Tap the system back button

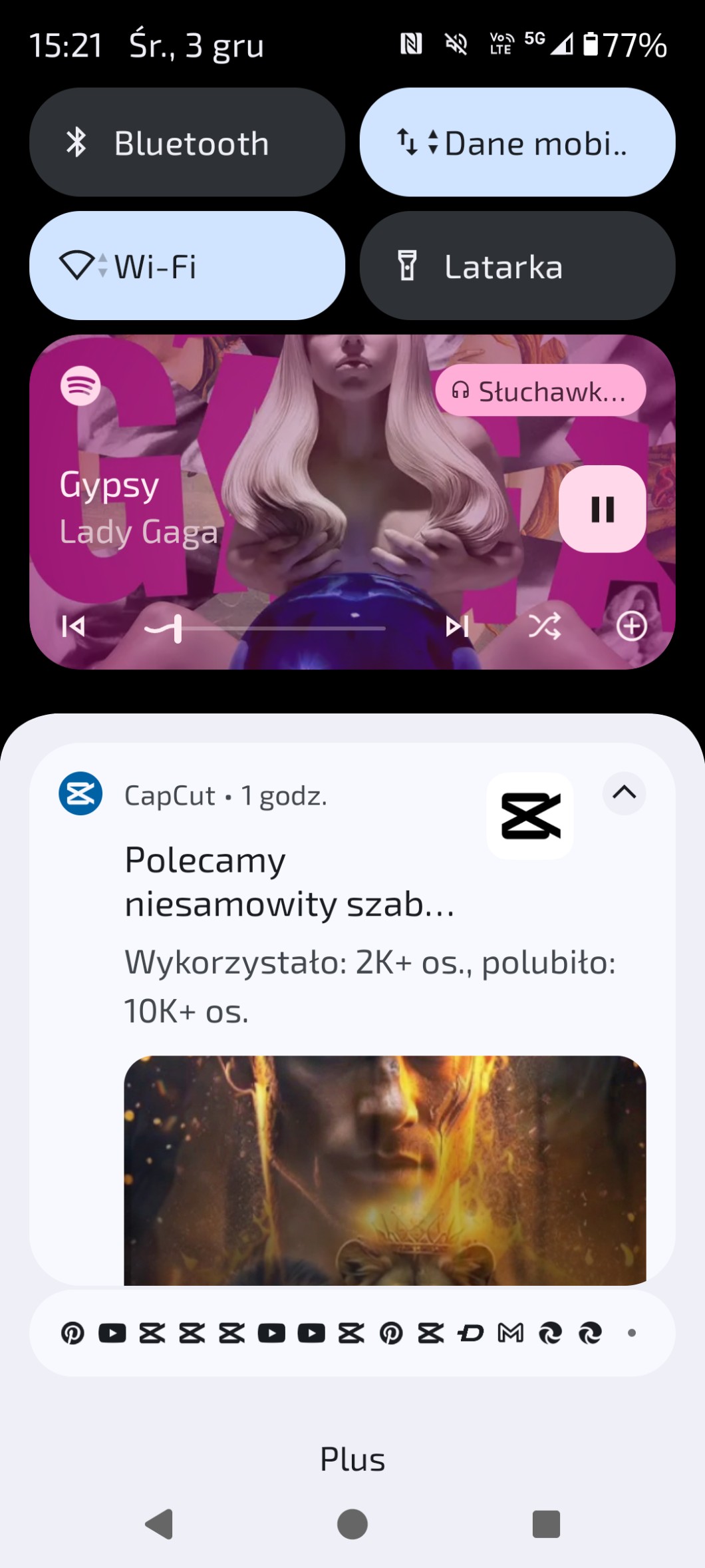[x=160, y=1524]
